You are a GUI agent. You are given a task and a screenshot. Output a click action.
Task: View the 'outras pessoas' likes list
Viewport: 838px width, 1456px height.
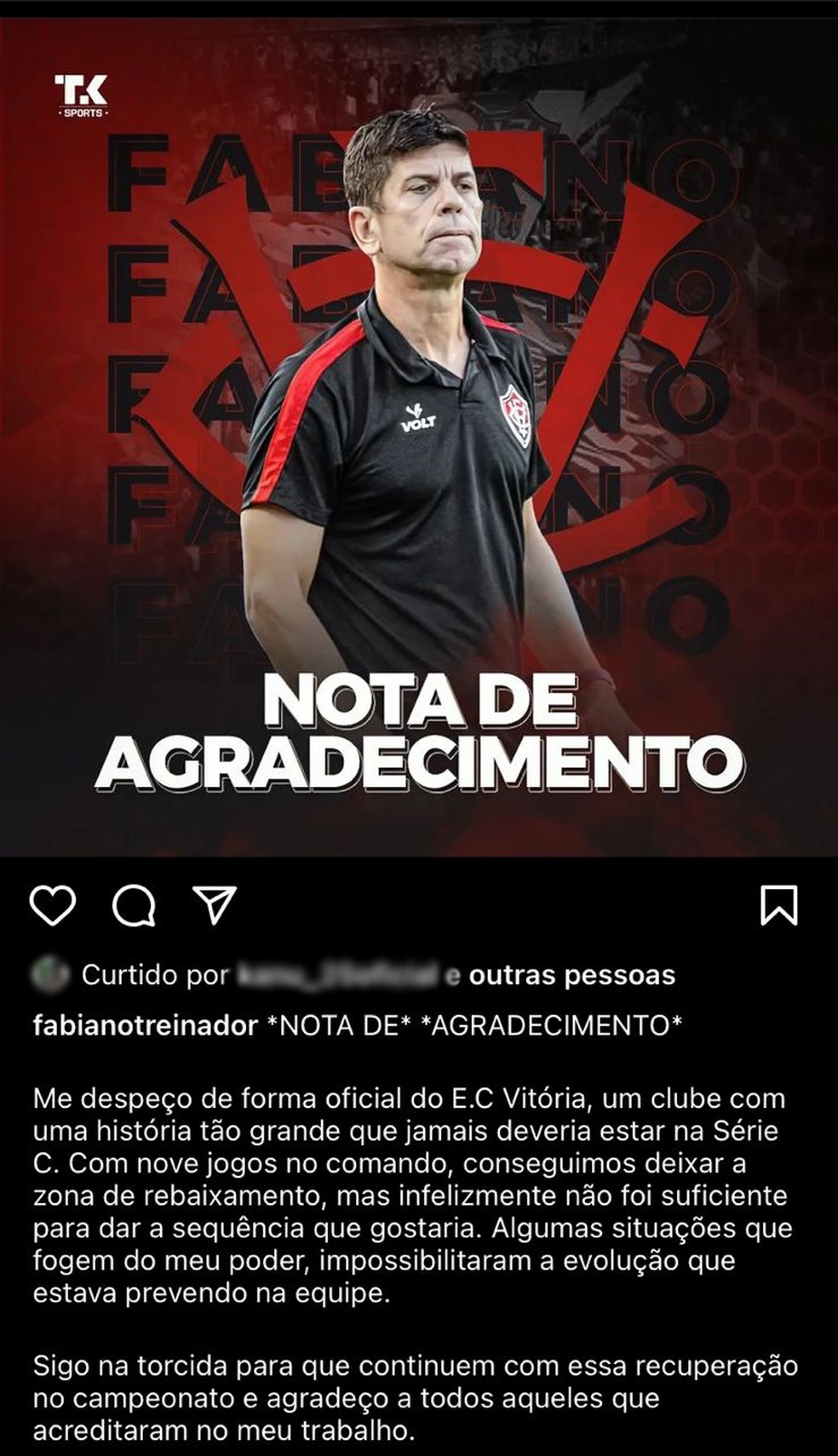[x=571, y=975]
